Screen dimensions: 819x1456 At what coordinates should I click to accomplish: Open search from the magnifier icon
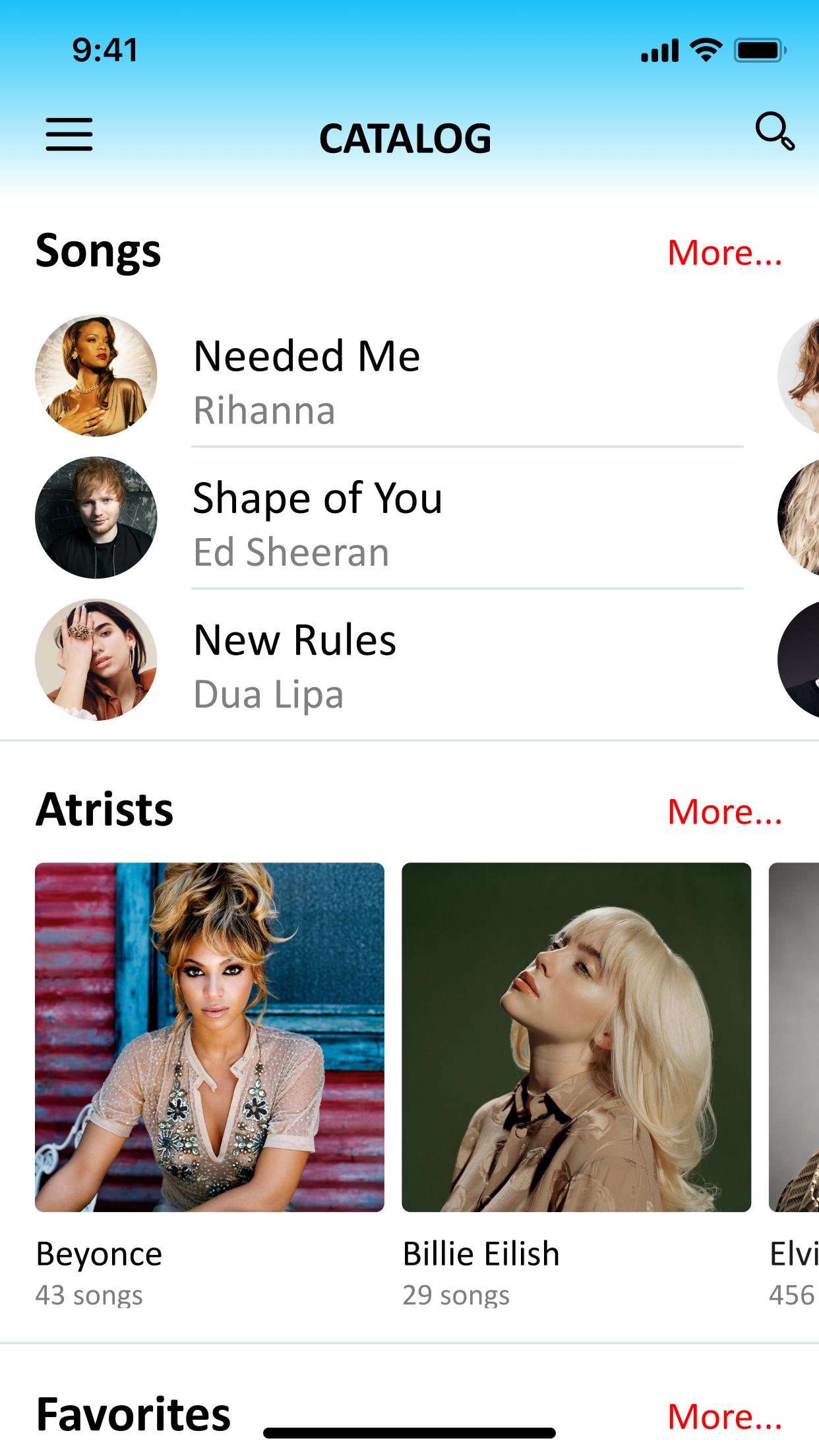[774, 131]
